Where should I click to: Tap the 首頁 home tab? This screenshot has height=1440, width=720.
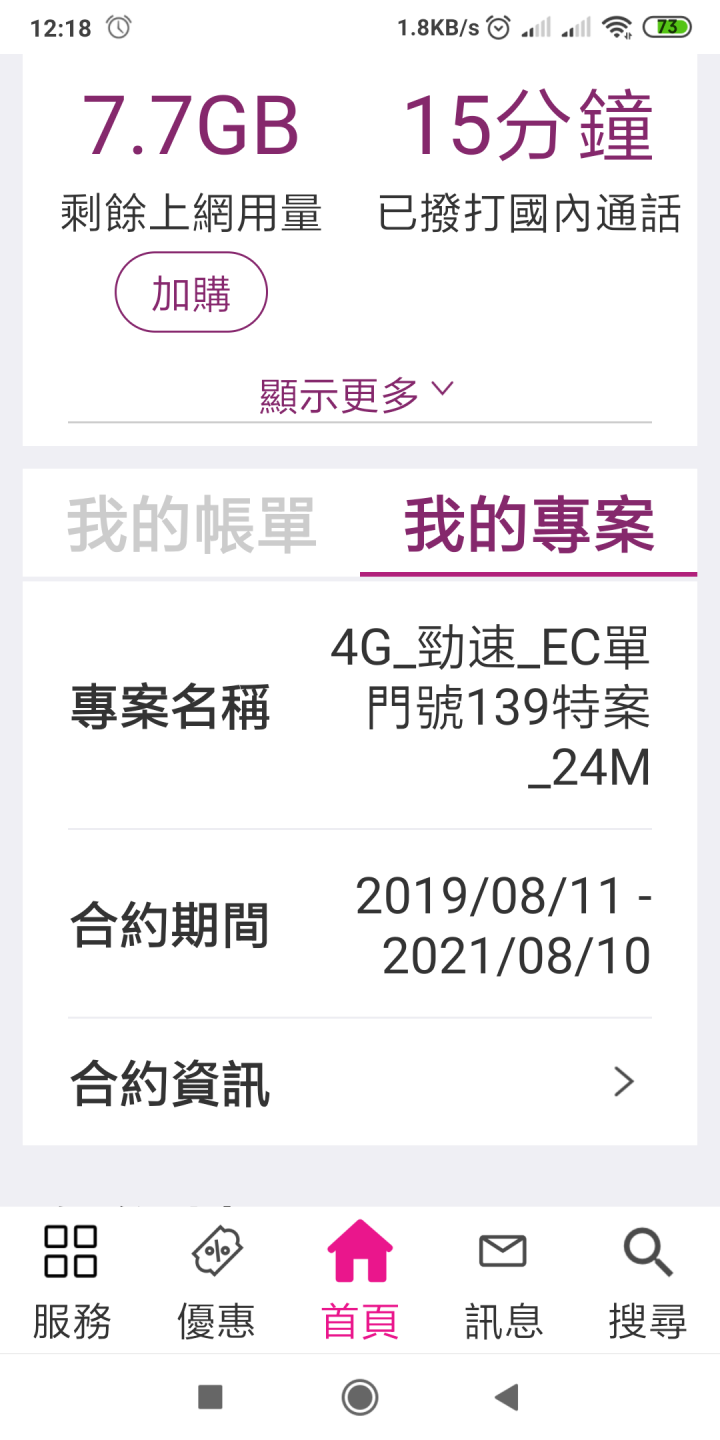[360, 1282]
